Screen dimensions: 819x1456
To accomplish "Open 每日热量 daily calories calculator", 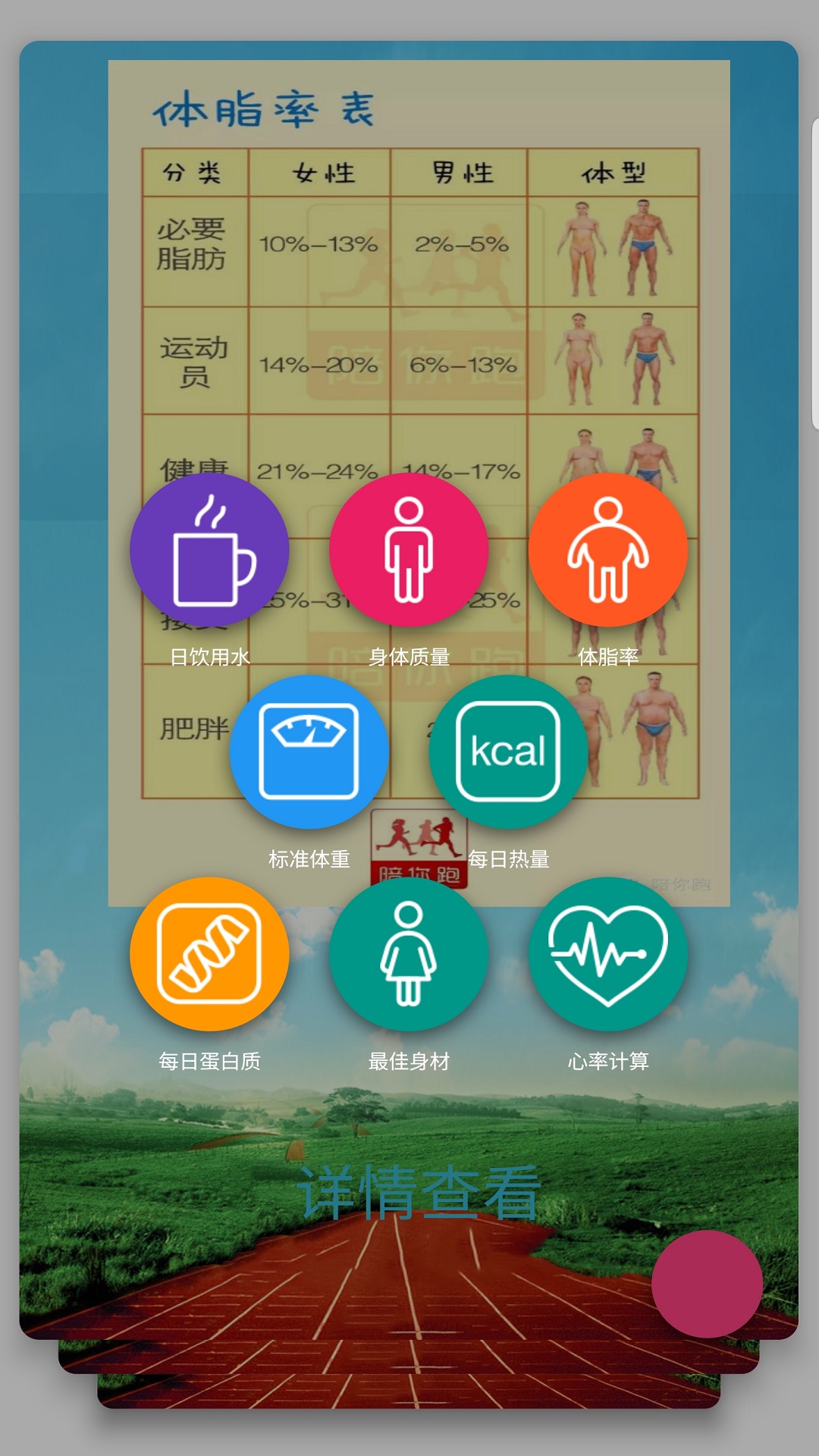I will point(508,752).
